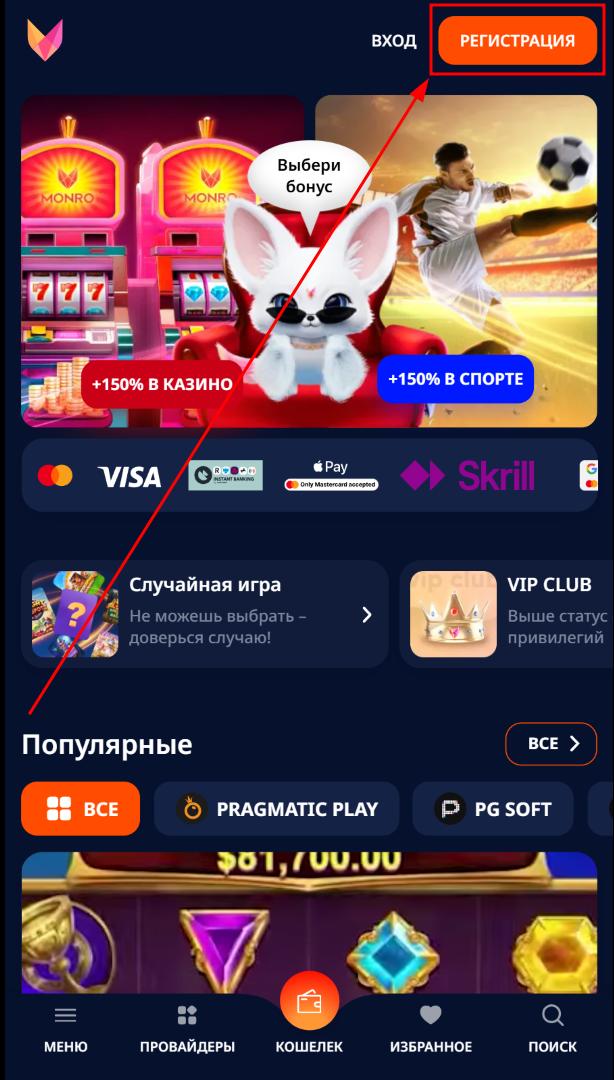This screenshot has height=1080, width=614.
Task: Choose the +150% В КАЗИНО bonus
Action: click(x=161, y=383)
